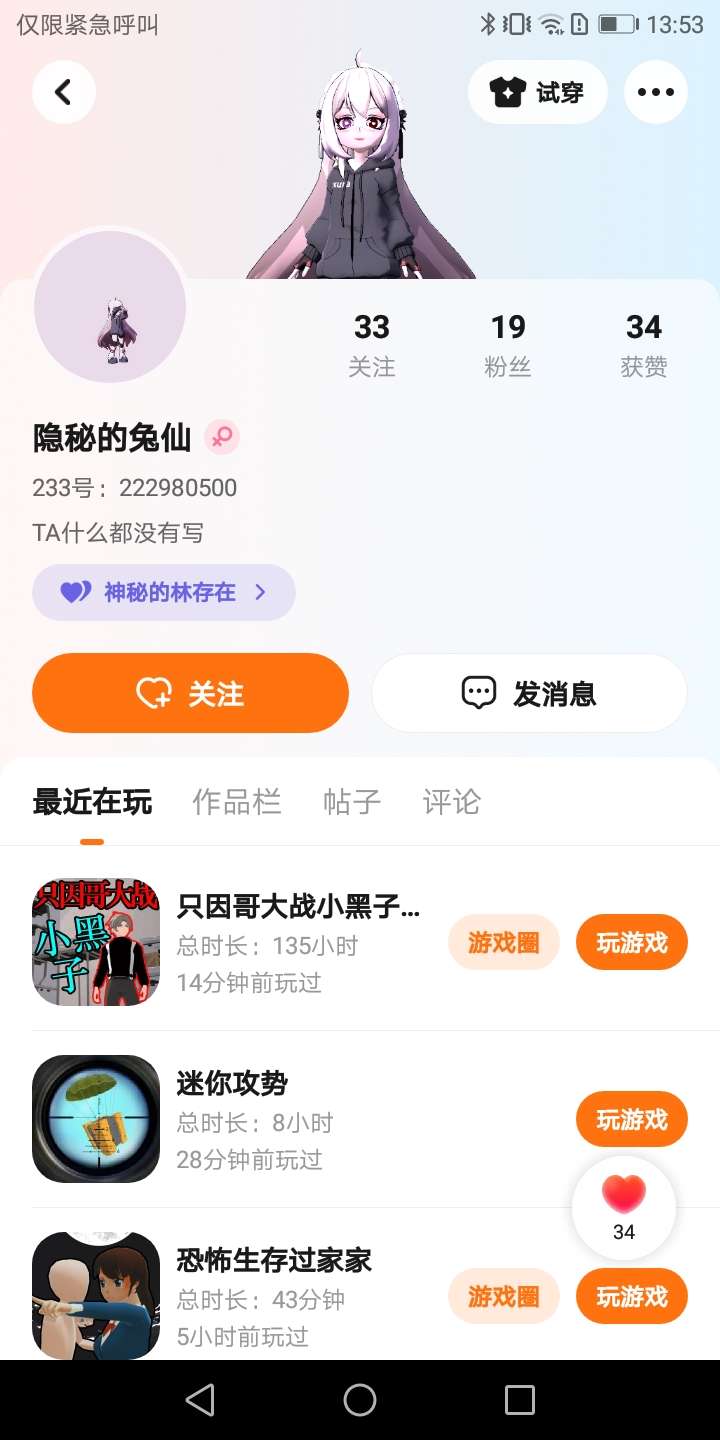720x1440 pixels.
Task: Open the 神秘的林存在 chip
Action: coord(164,592)
